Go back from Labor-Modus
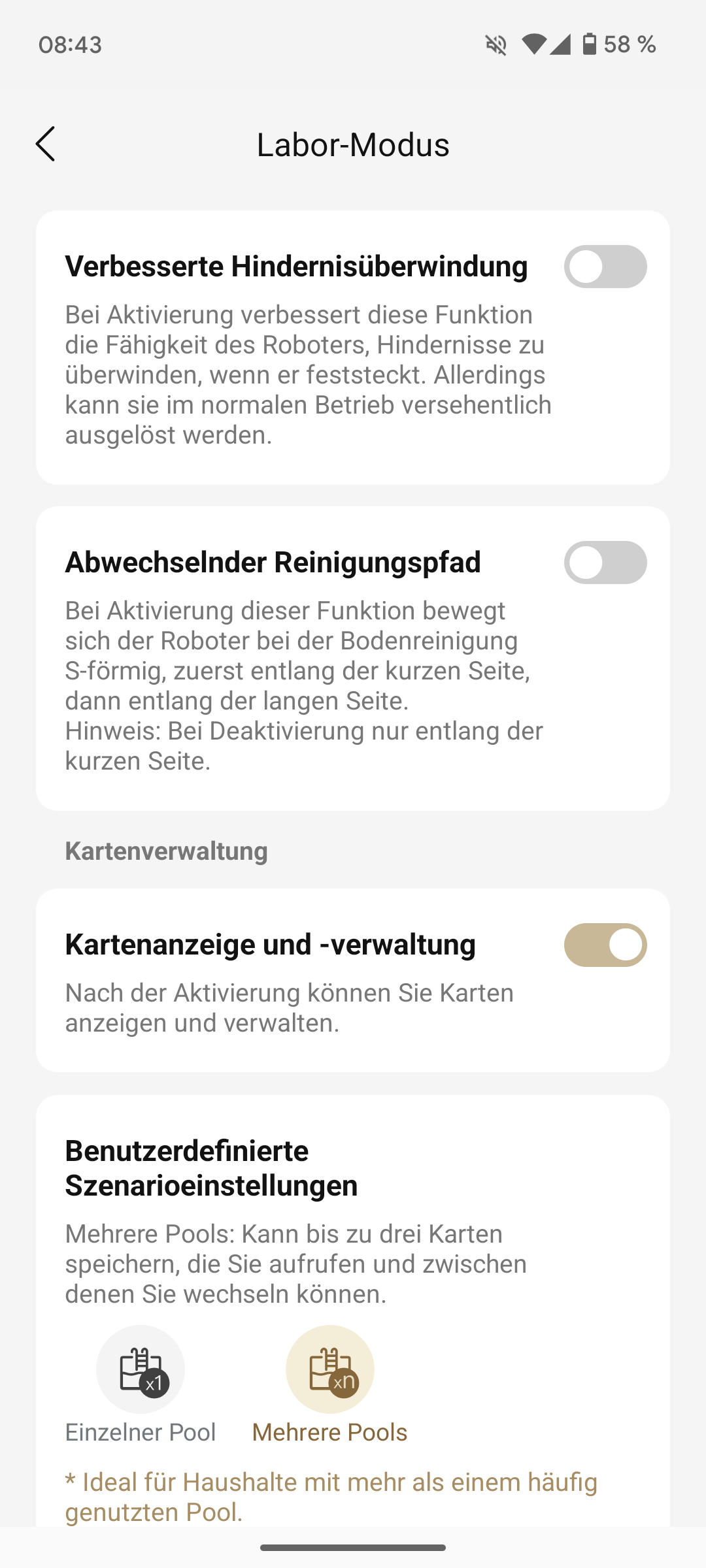 coord(45,144)
